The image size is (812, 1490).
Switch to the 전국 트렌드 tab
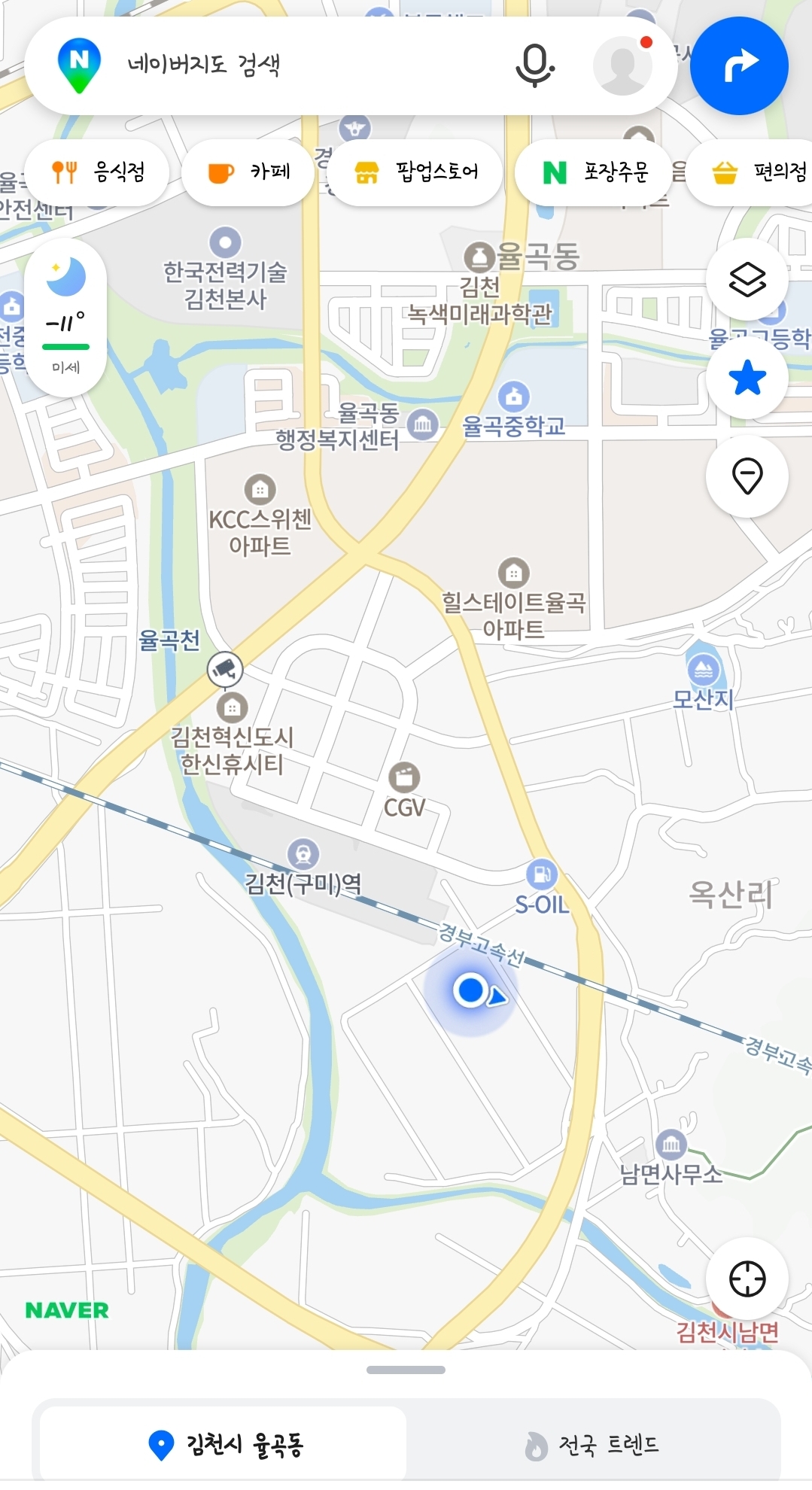592,1445
